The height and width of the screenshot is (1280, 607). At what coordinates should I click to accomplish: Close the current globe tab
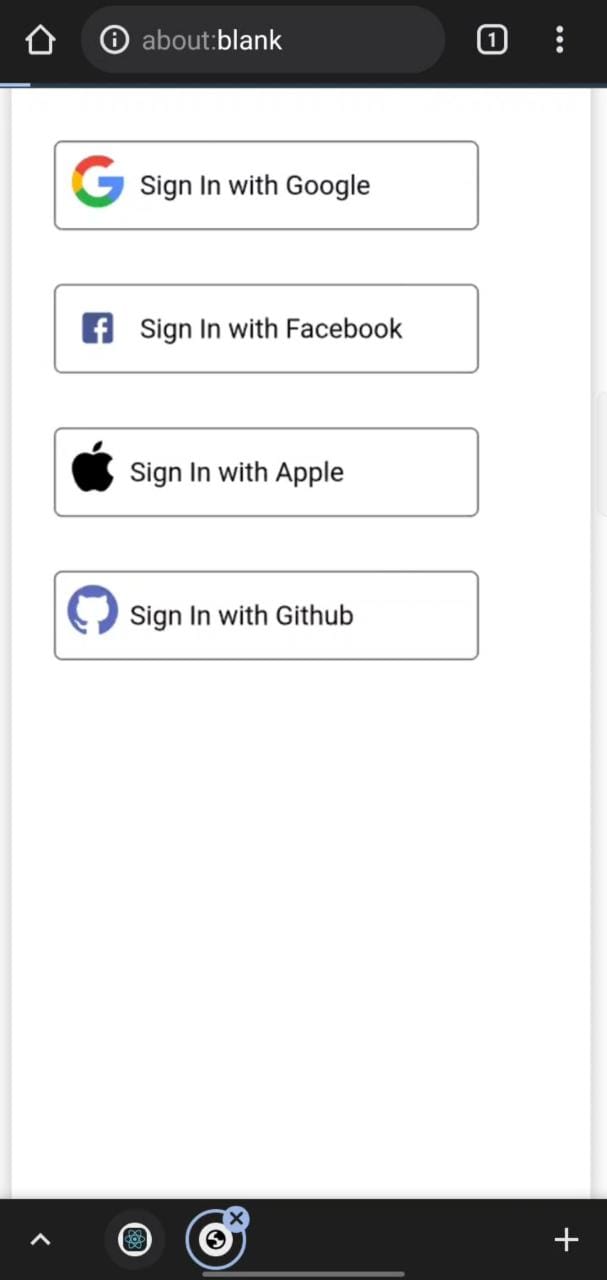(x=236, y=1218)
